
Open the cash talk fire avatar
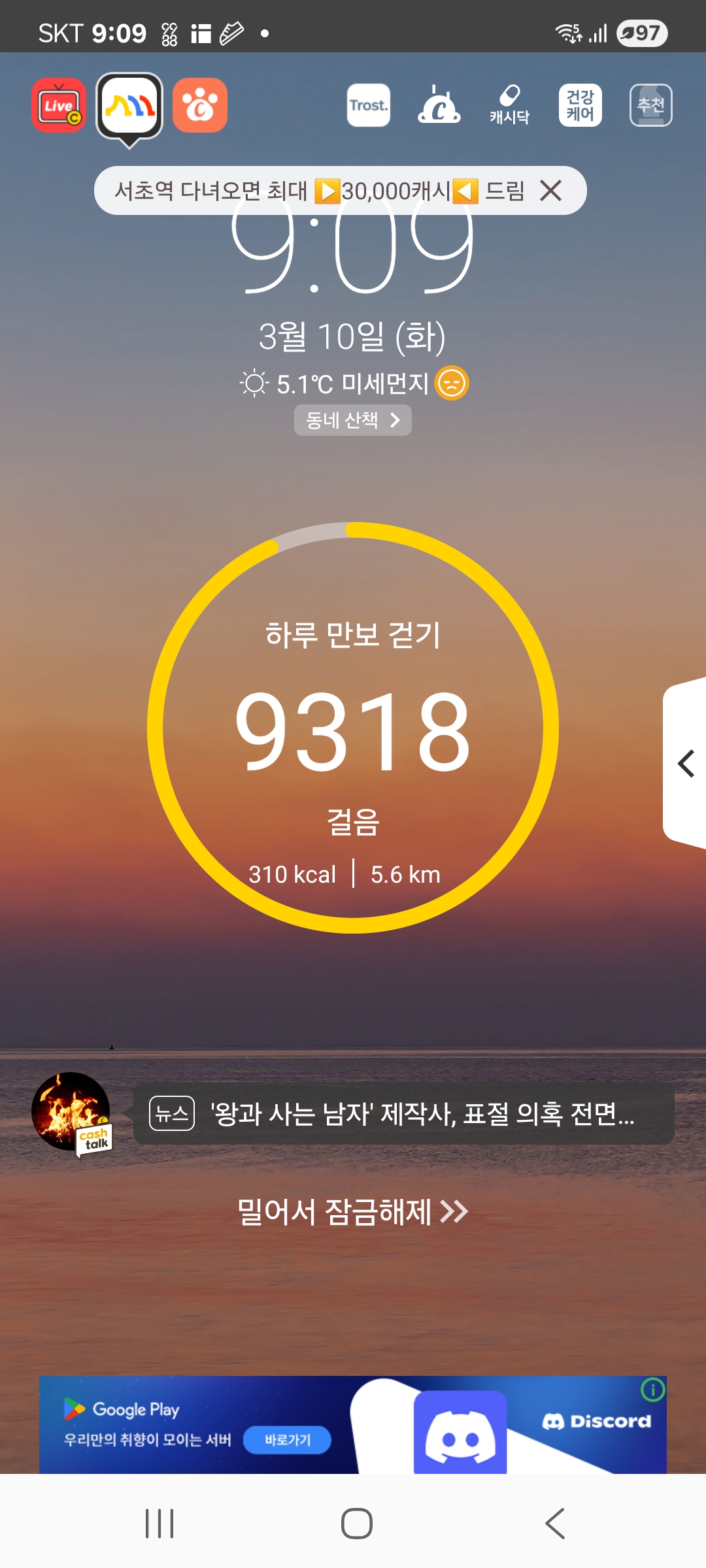71,1112
